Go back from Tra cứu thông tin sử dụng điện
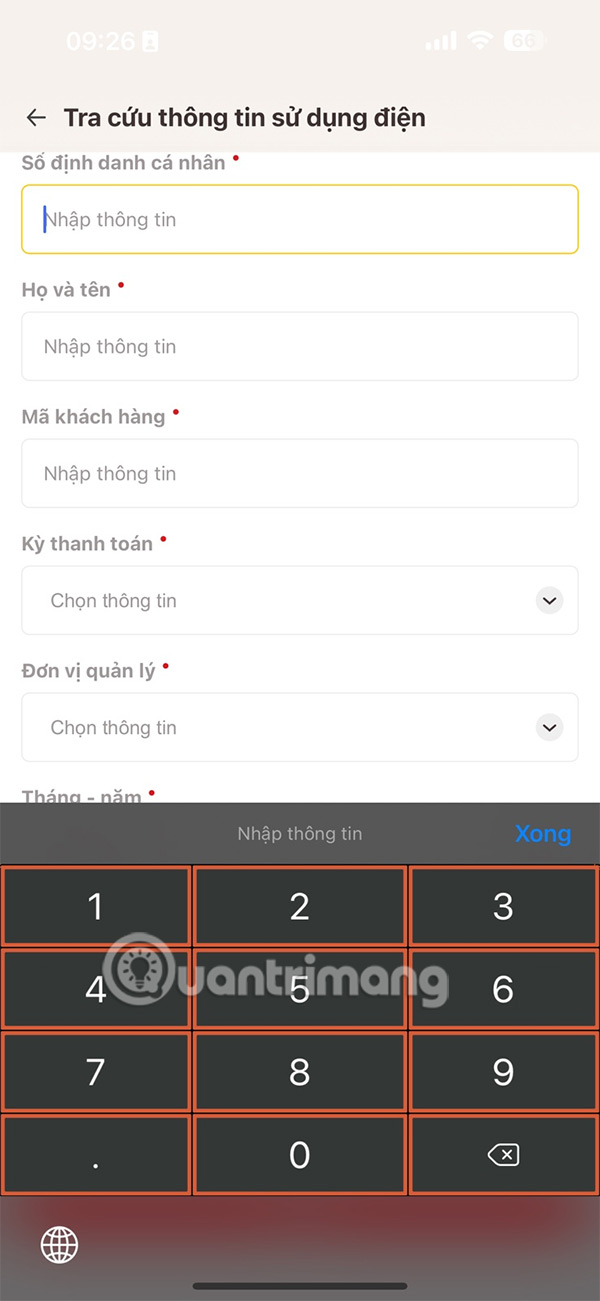600x1301 pixels. (37, 118)
